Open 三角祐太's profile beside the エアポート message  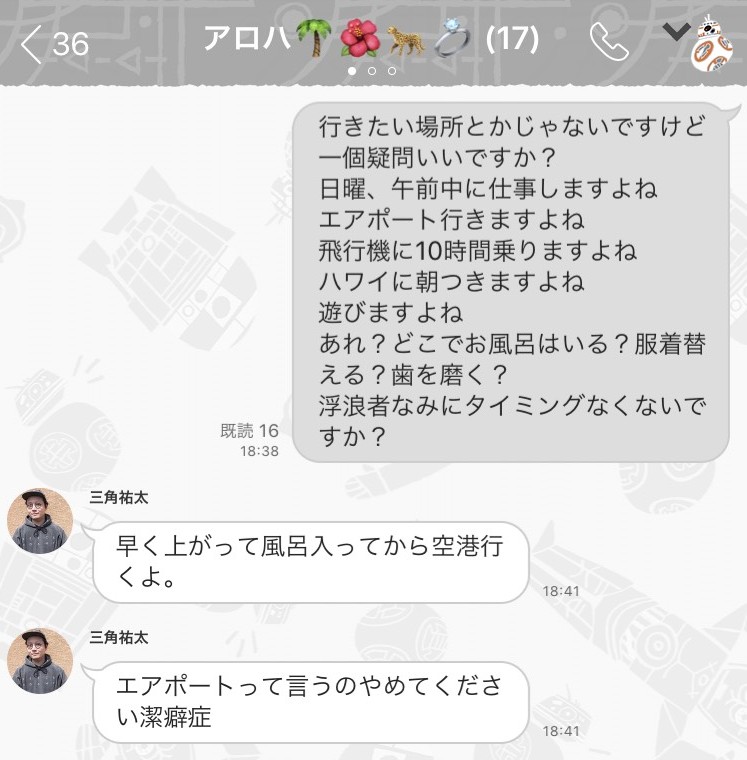click(39, 661)
